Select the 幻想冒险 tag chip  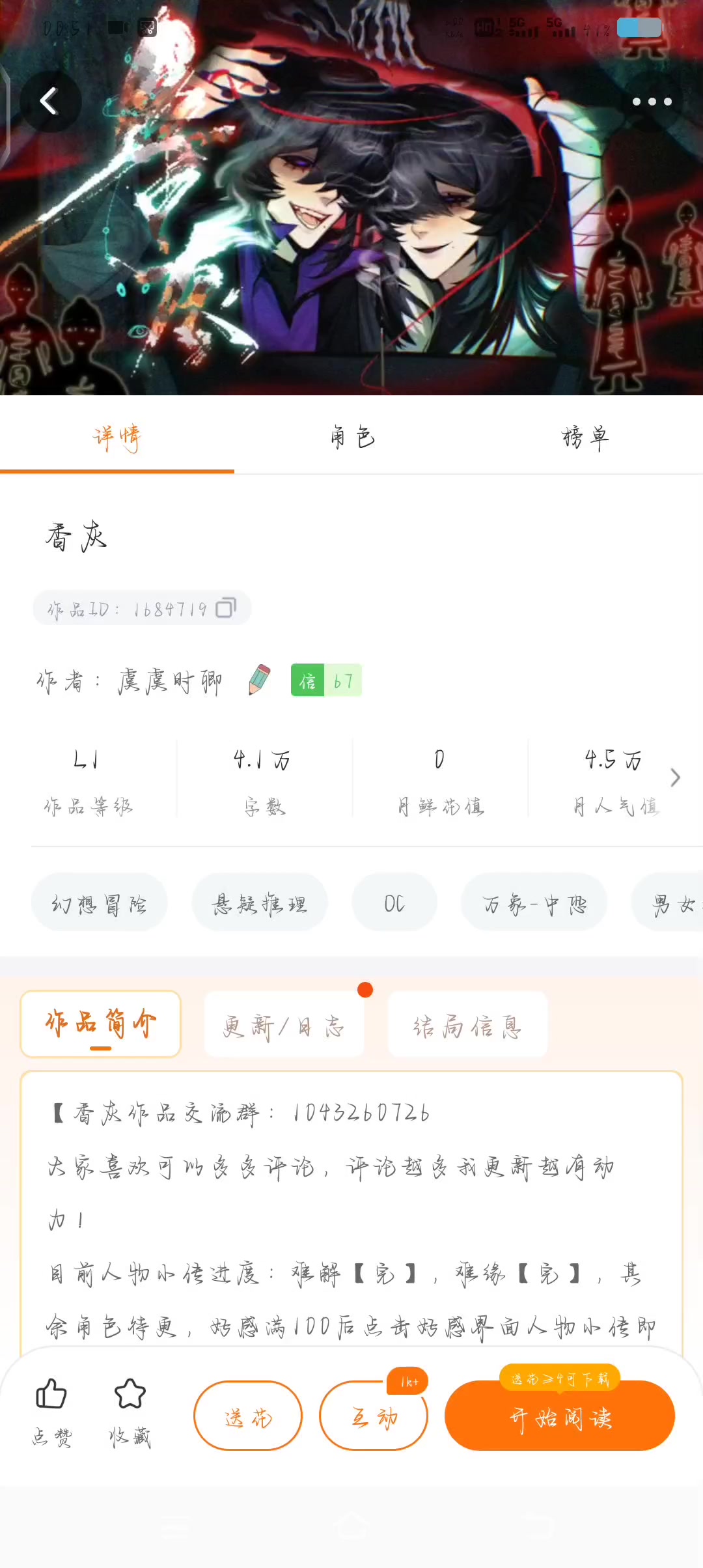pyautogui.click(x=99, y=903)
